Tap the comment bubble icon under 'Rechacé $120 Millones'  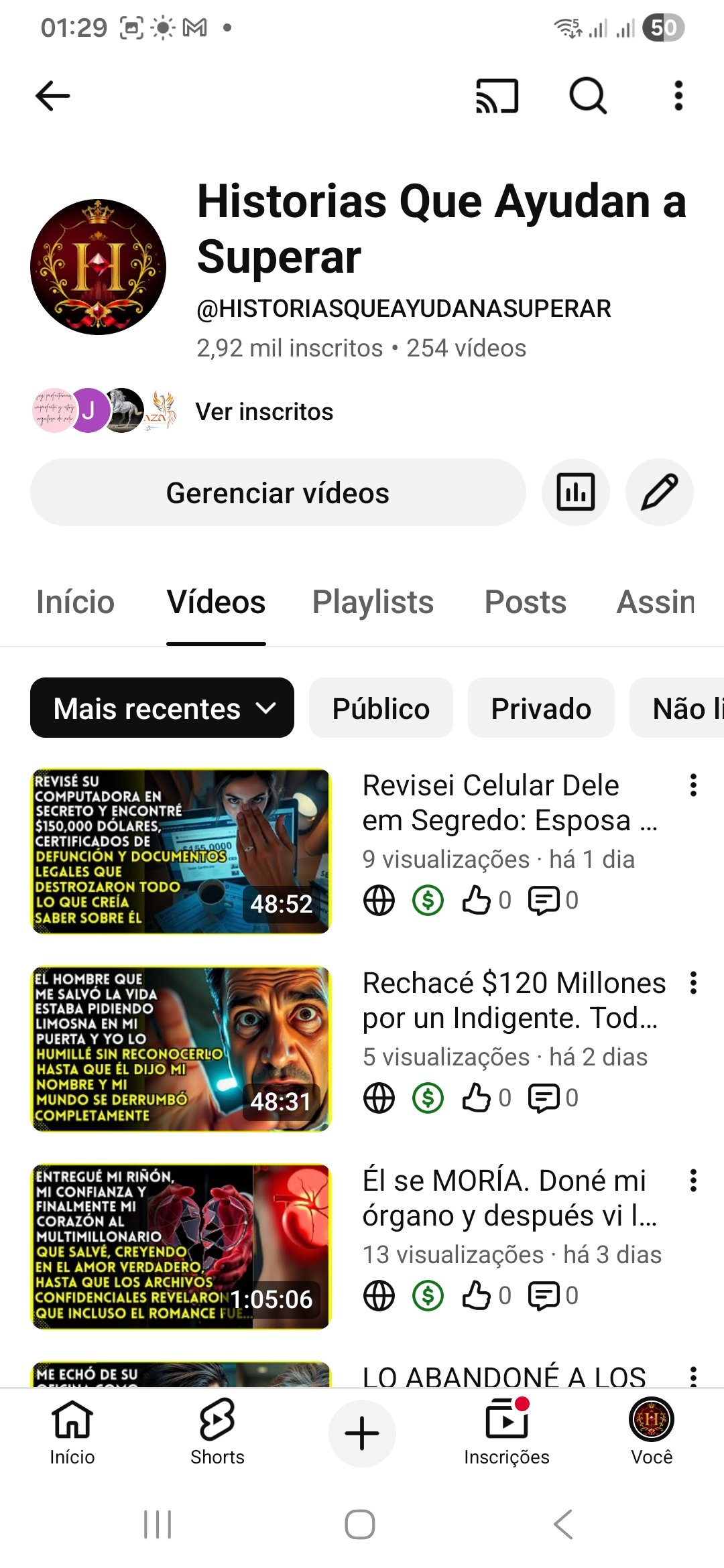[x=546, y=1098]
